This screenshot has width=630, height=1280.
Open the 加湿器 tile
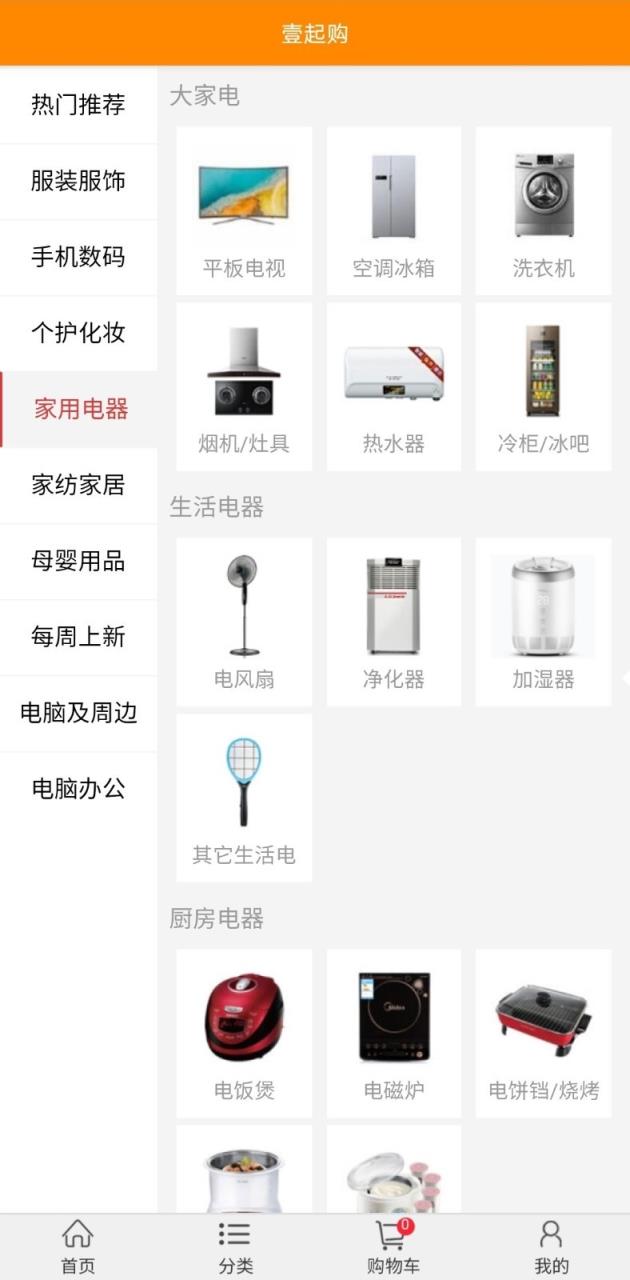(x=543, y=622)
